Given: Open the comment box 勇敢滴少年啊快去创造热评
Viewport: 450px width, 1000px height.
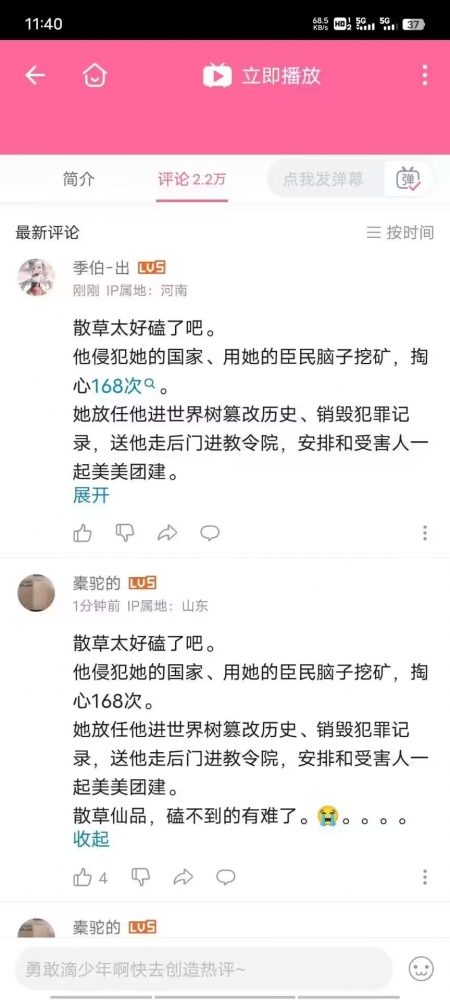Looking at the screenshot, I should 203,969.
